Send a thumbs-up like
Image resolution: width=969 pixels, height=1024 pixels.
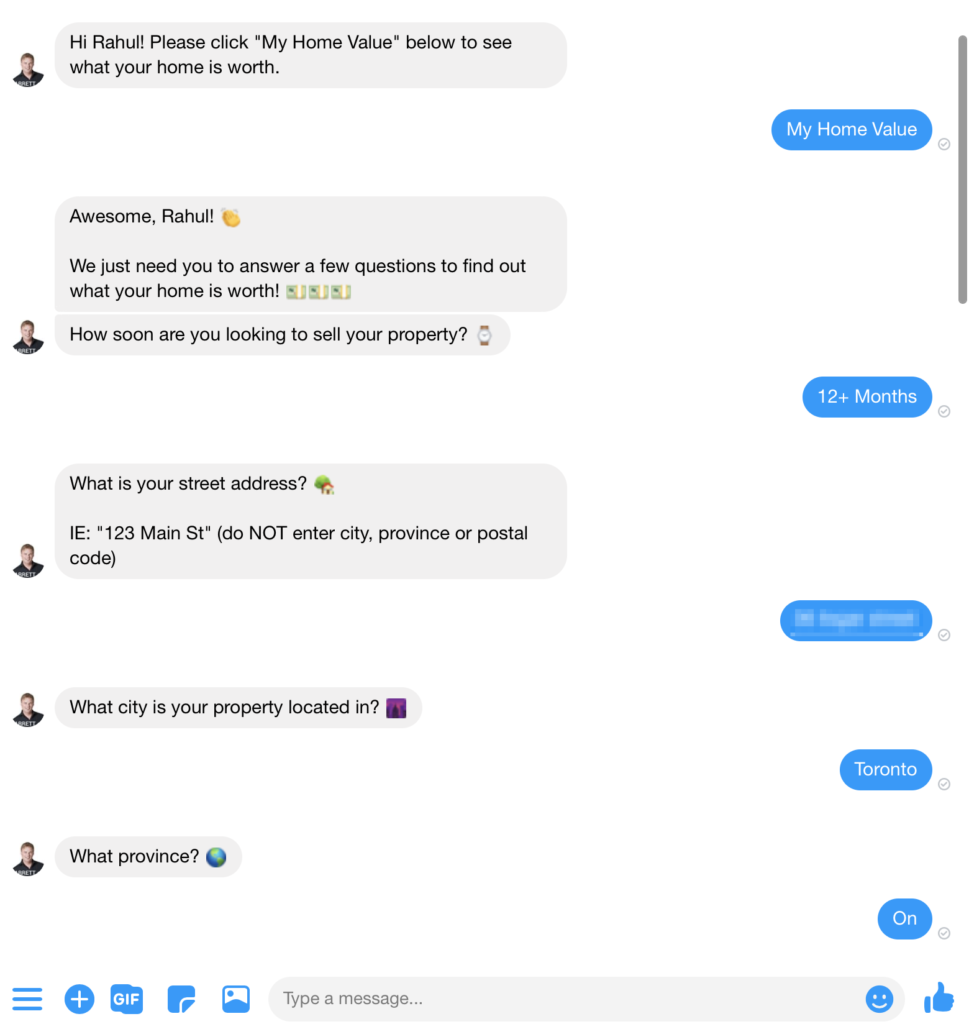(x=939, y=997)
